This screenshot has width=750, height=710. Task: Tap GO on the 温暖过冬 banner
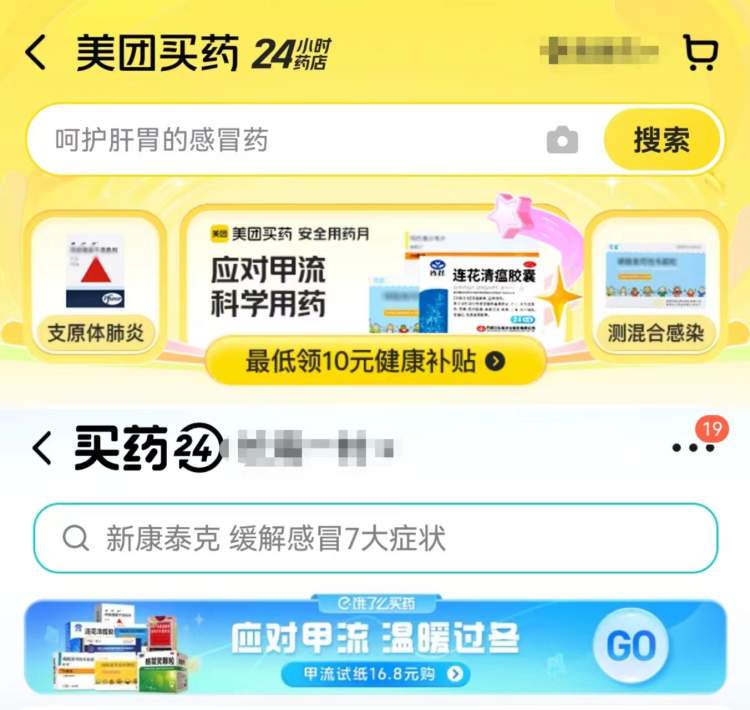[x=631, y=646]
